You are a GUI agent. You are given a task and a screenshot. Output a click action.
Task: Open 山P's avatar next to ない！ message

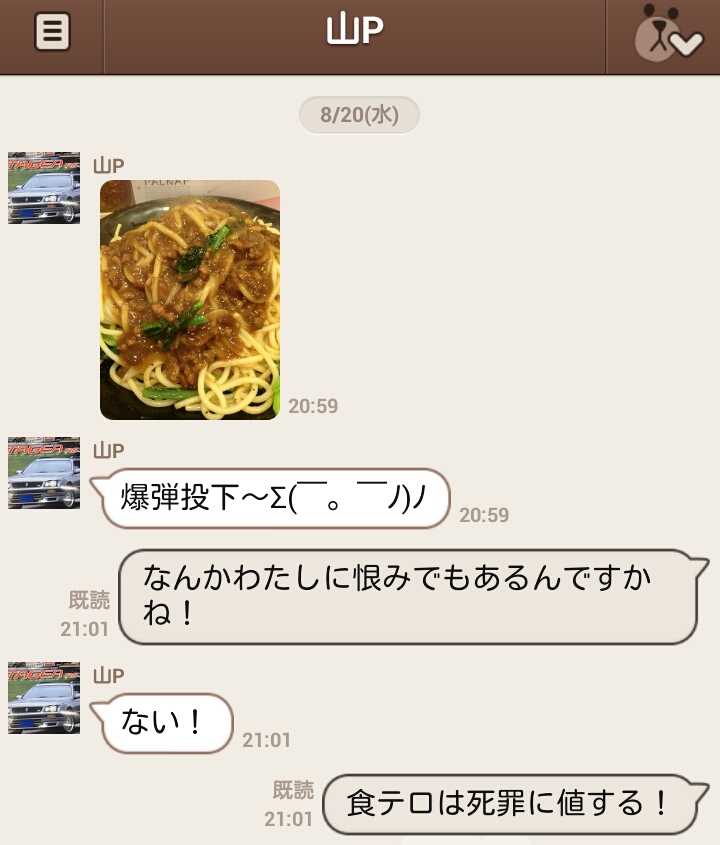pos(44,698)
